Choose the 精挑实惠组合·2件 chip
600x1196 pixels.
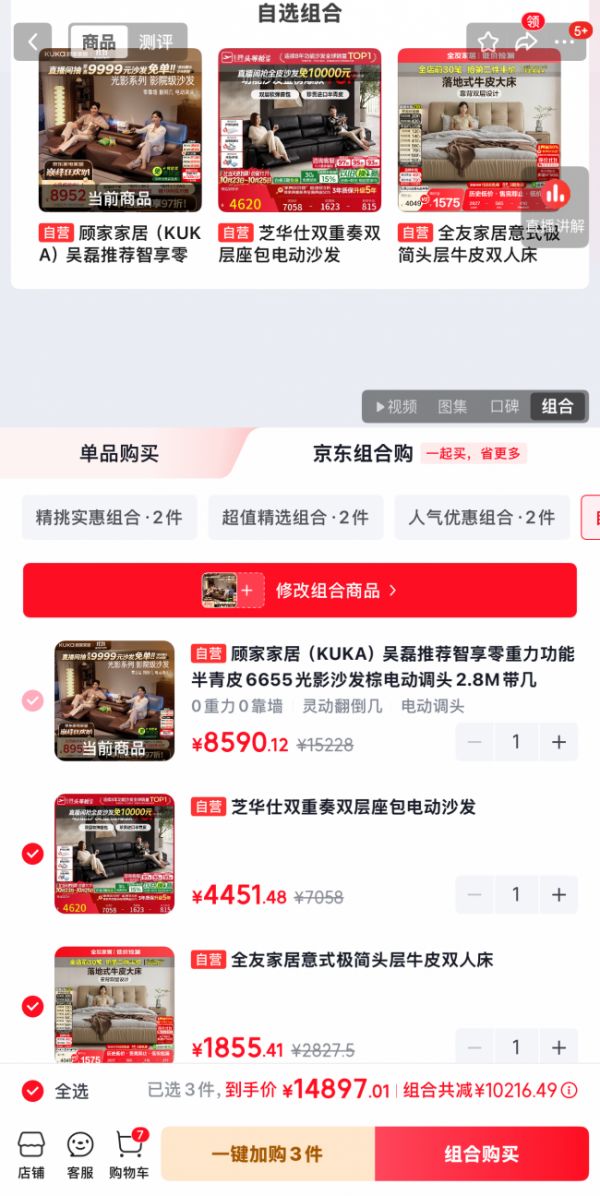pyautogui.click(x=109, y=517)
